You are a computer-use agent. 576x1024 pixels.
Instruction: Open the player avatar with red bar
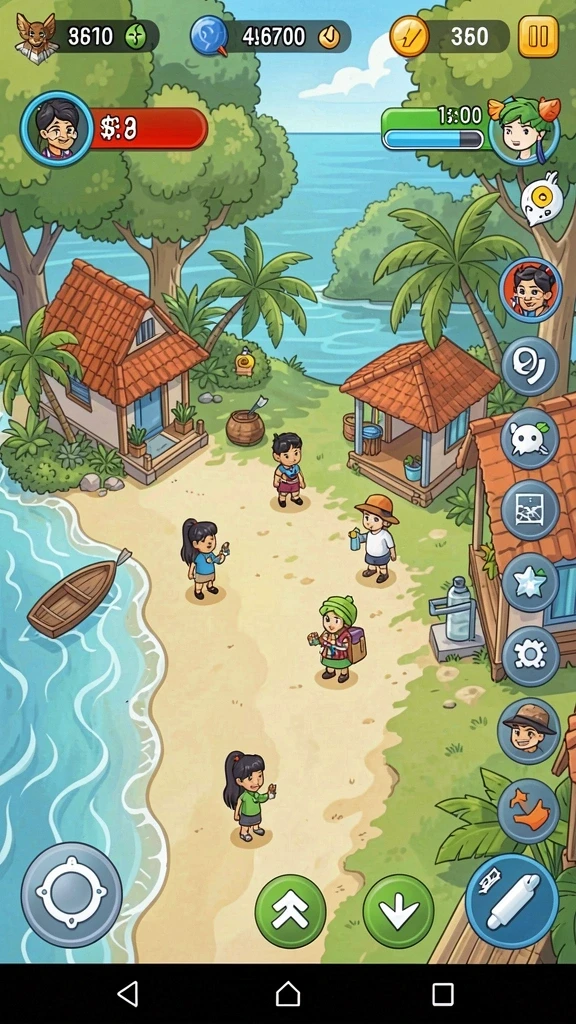click(x=57, y=128)
